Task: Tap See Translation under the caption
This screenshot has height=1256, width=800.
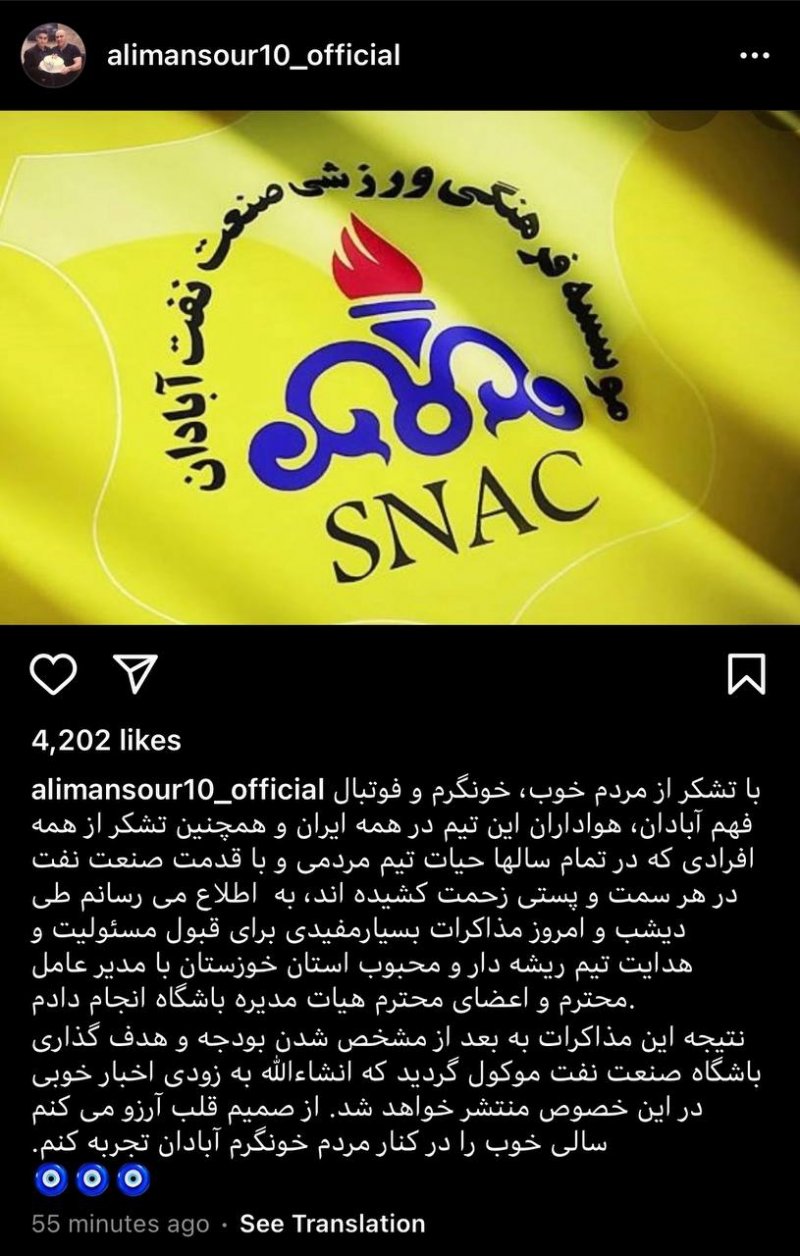Action: pos(333,1223)
